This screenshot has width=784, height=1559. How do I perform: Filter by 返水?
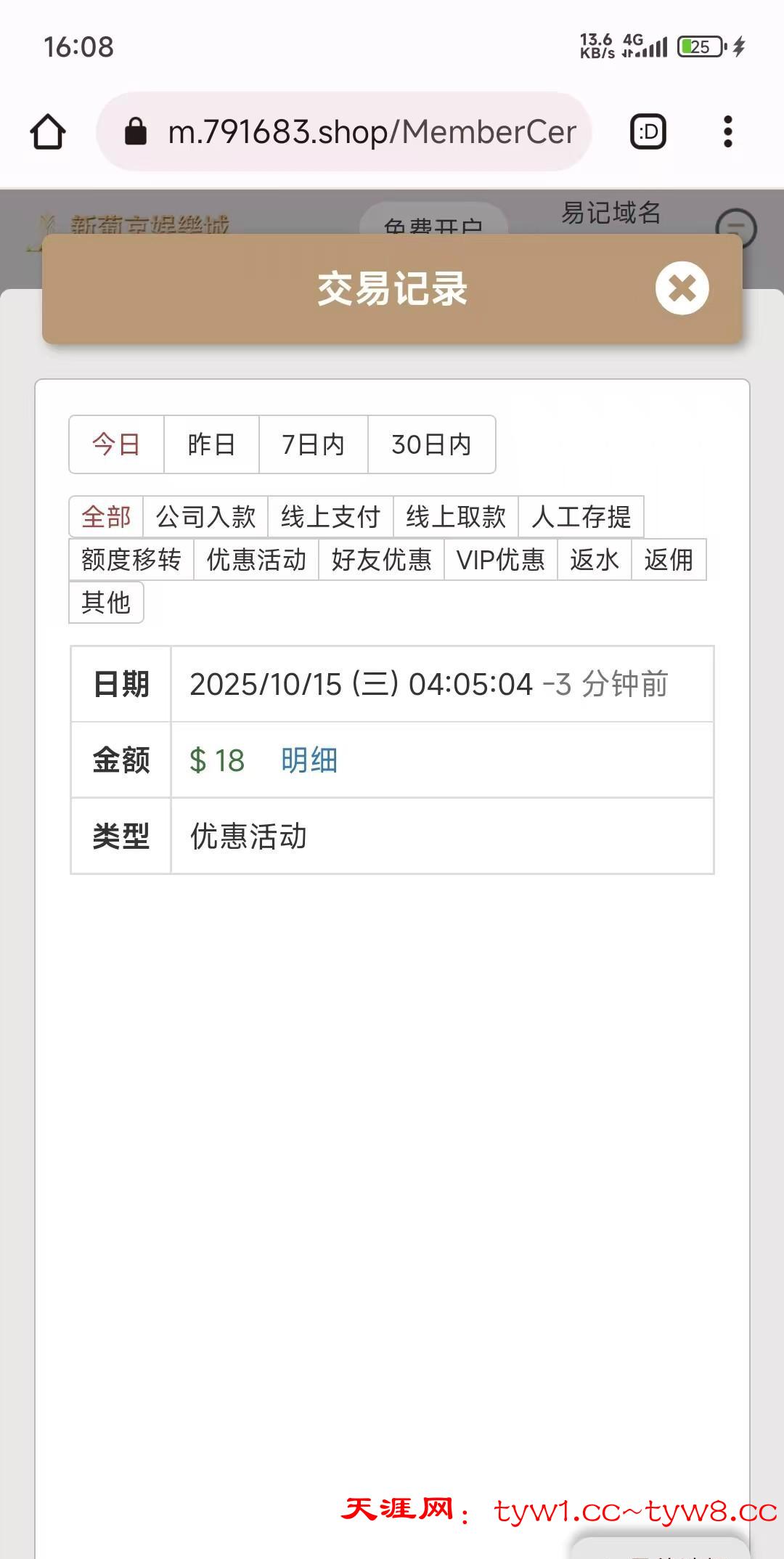pos(594,560)
